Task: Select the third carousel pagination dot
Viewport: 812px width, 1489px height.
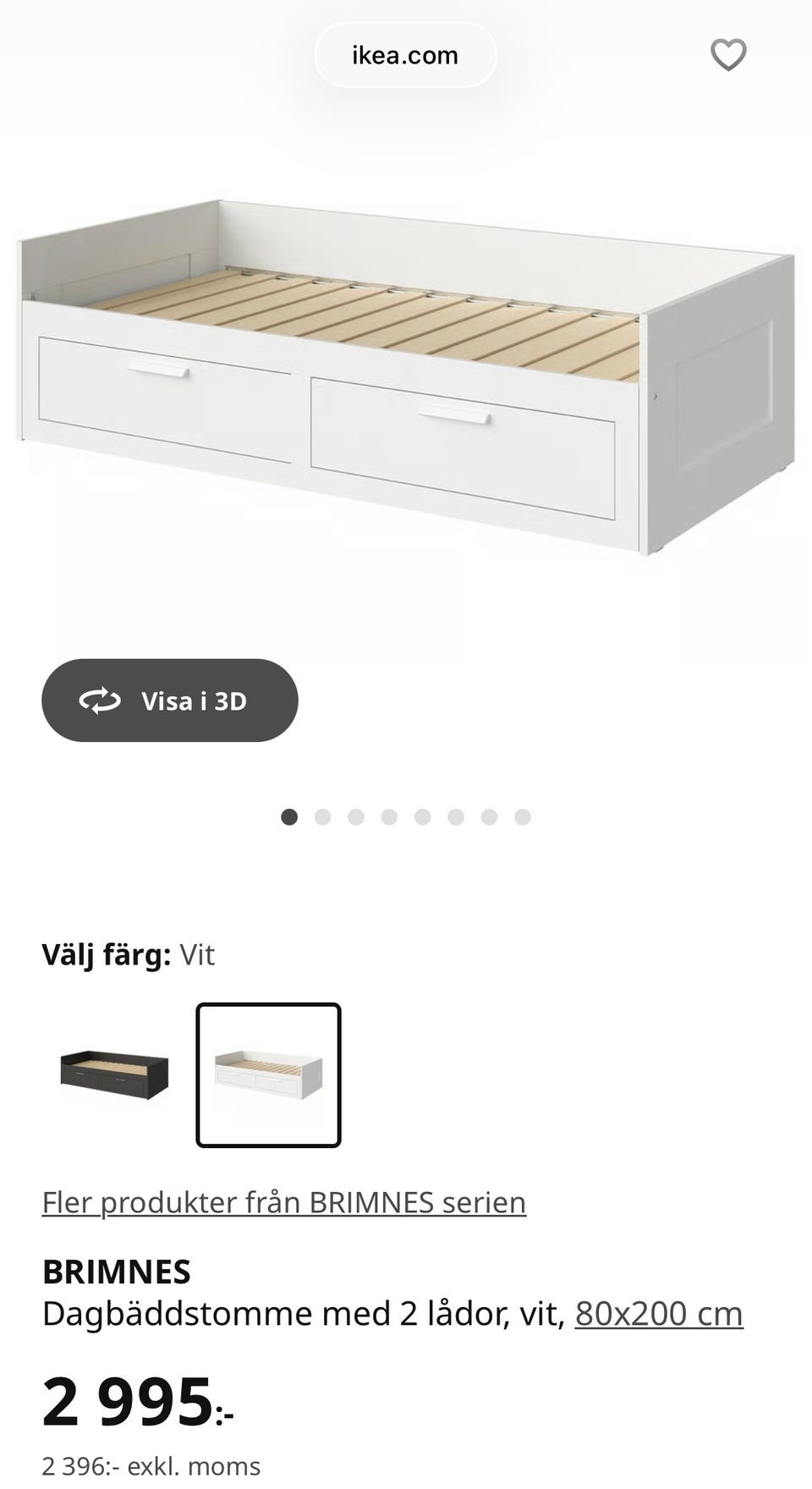Action: pos(355,817)
